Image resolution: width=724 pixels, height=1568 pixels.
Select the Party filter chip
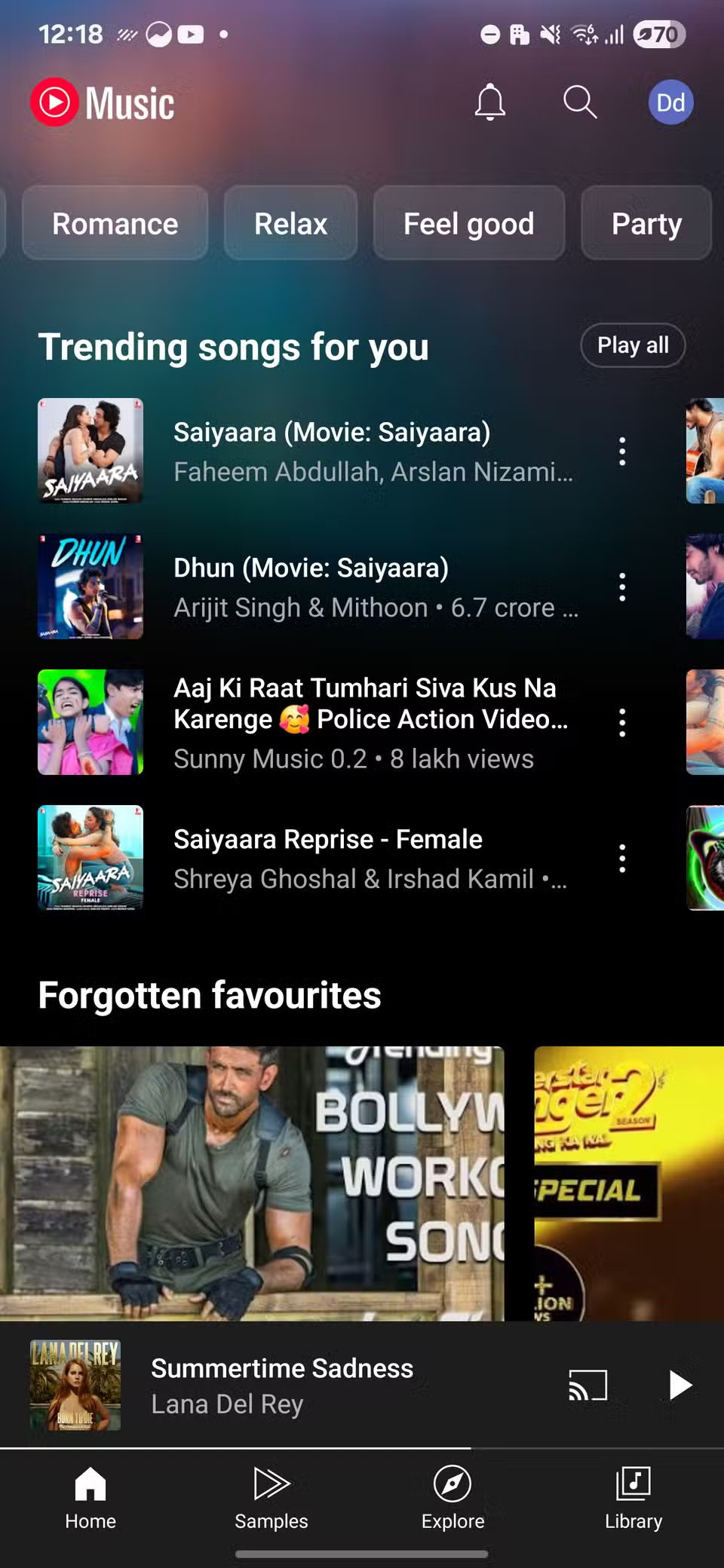(x=646, y=223)
